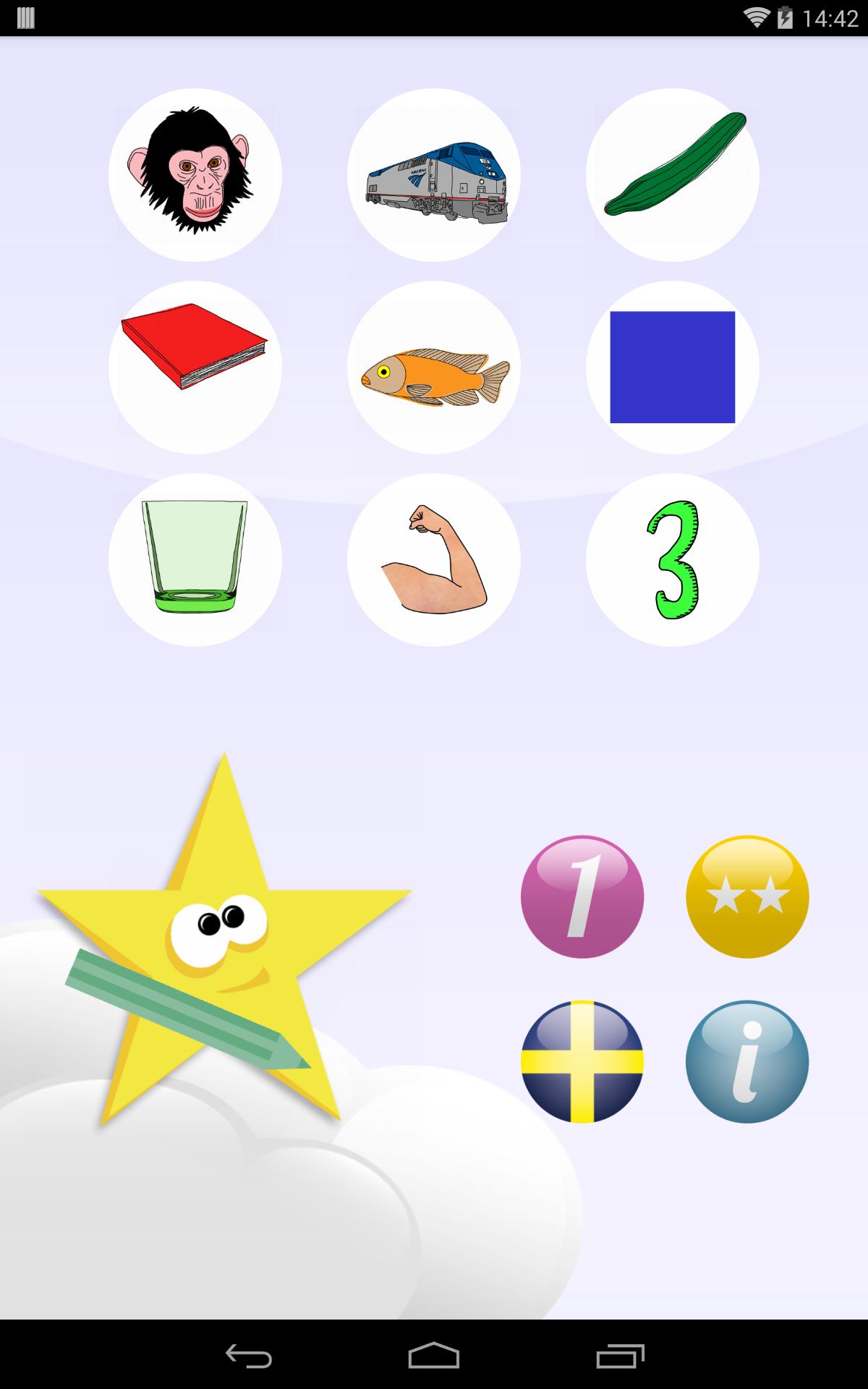Open the blue info button
The width and height of the screenshot is (868, 1389).
click(x=747, y=1061)
